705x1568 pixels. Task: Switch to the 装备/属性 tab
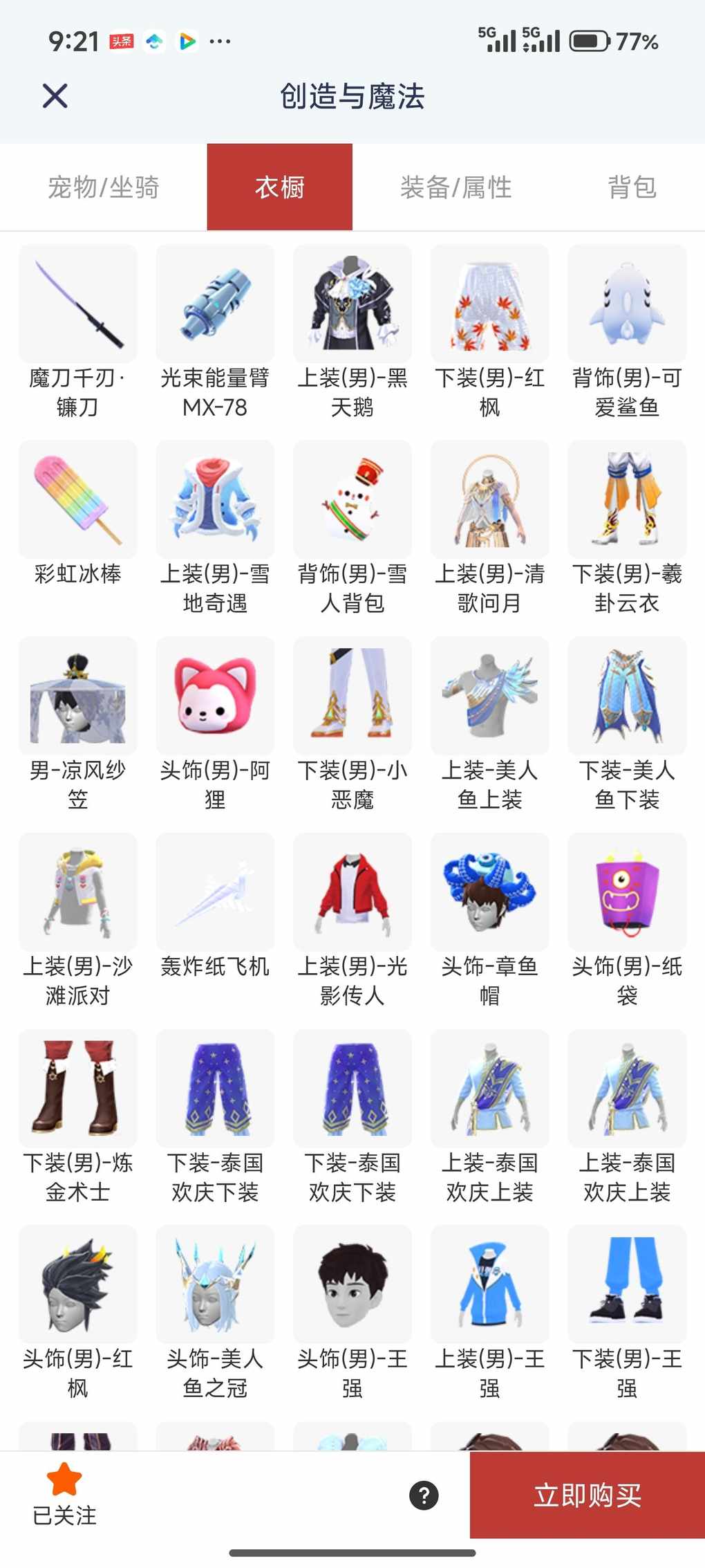455,187
